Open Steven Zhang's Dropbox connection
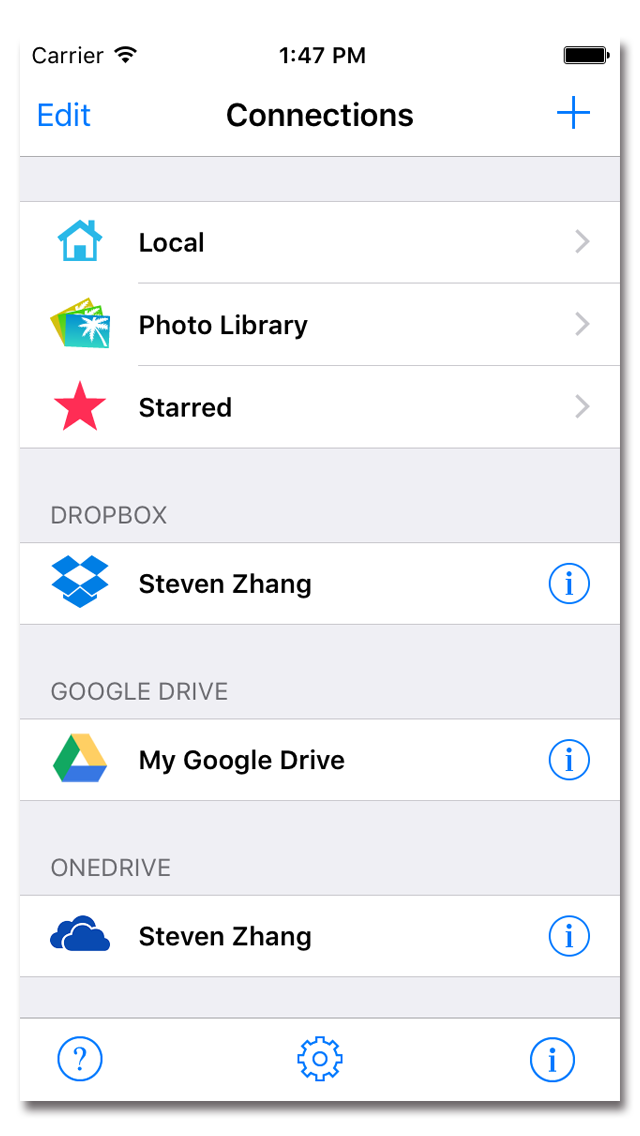Image resolution: width=640 pixels, height=1136 pixels. 320,583
